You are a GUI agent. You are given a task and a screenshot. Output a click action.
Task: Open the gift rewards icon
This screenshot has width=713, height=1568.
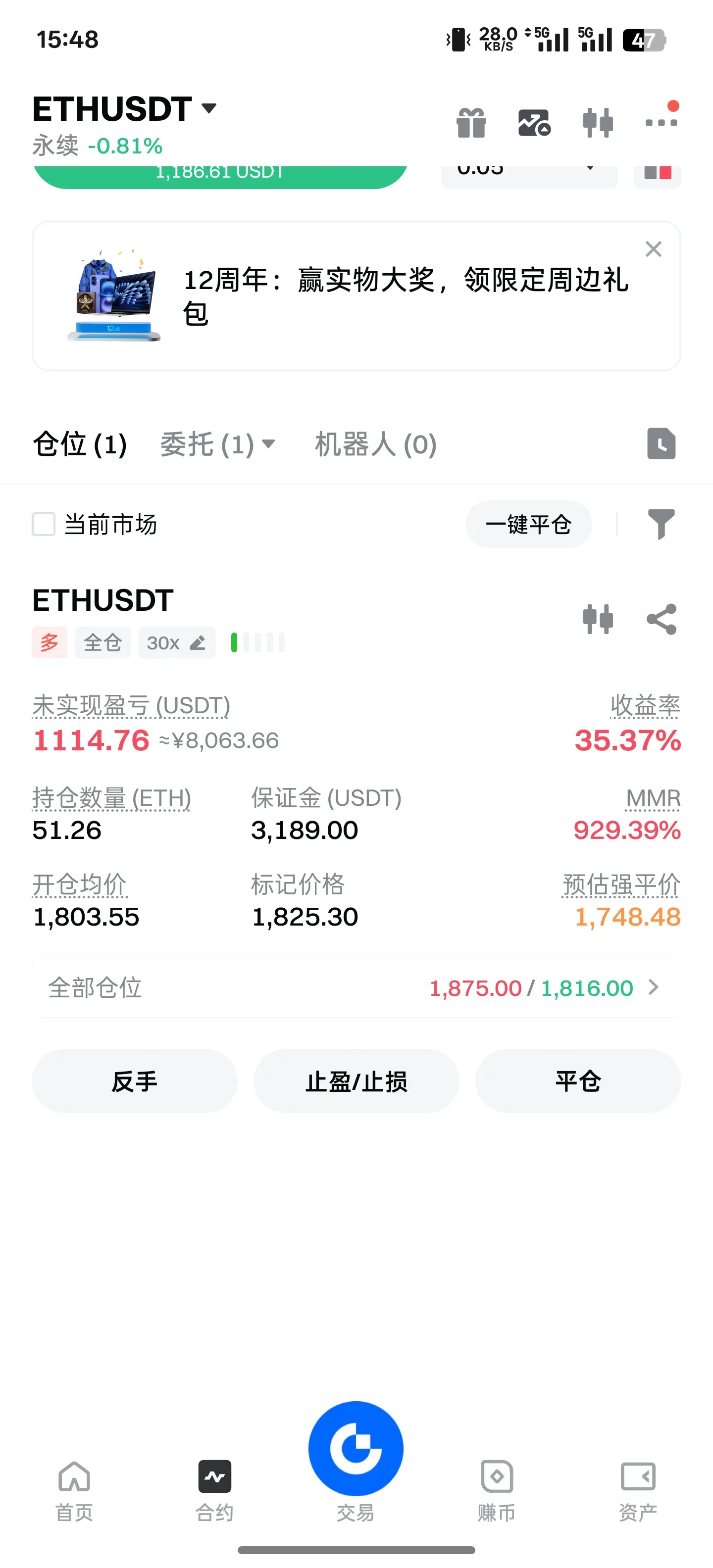tap(471, 123)
